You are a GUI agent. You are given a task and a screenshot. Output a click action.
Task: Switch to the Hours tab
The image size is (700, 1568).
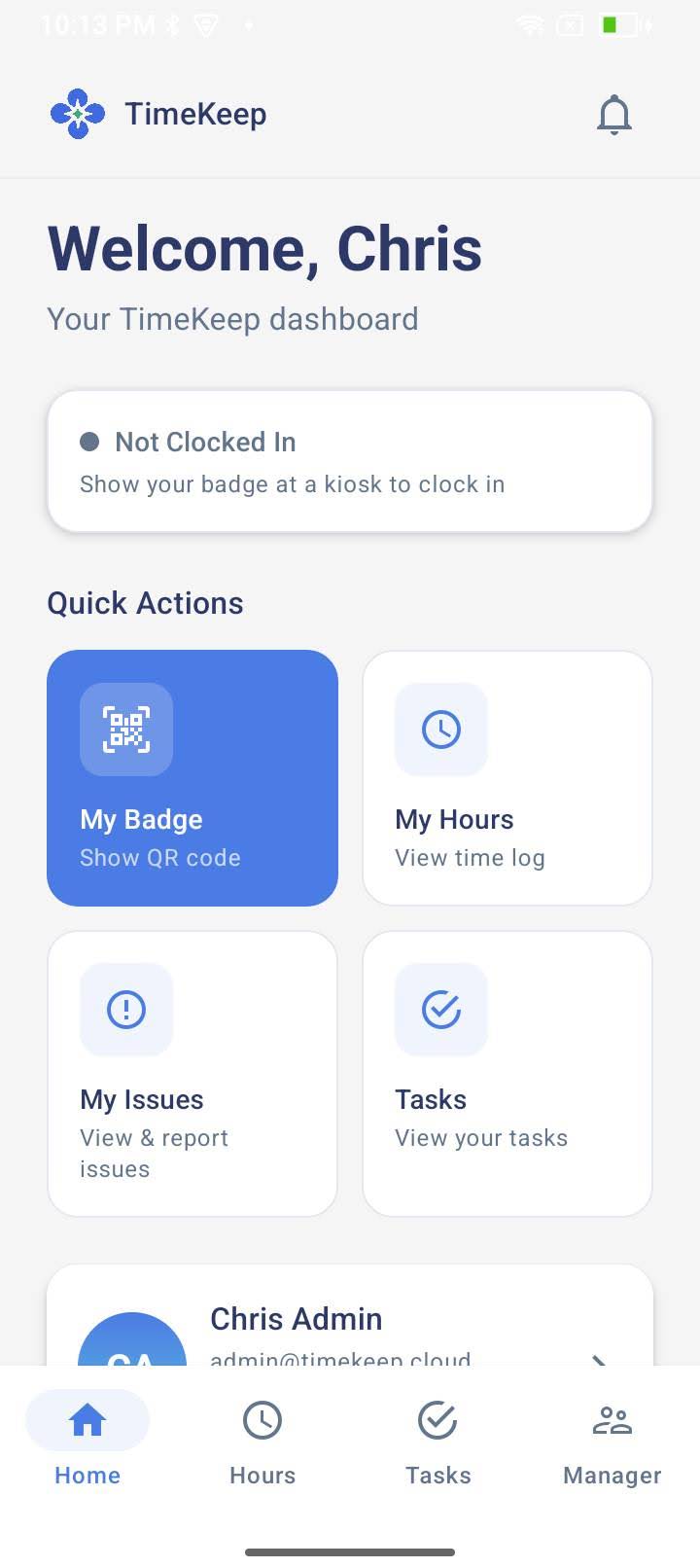coord(262,1443)
